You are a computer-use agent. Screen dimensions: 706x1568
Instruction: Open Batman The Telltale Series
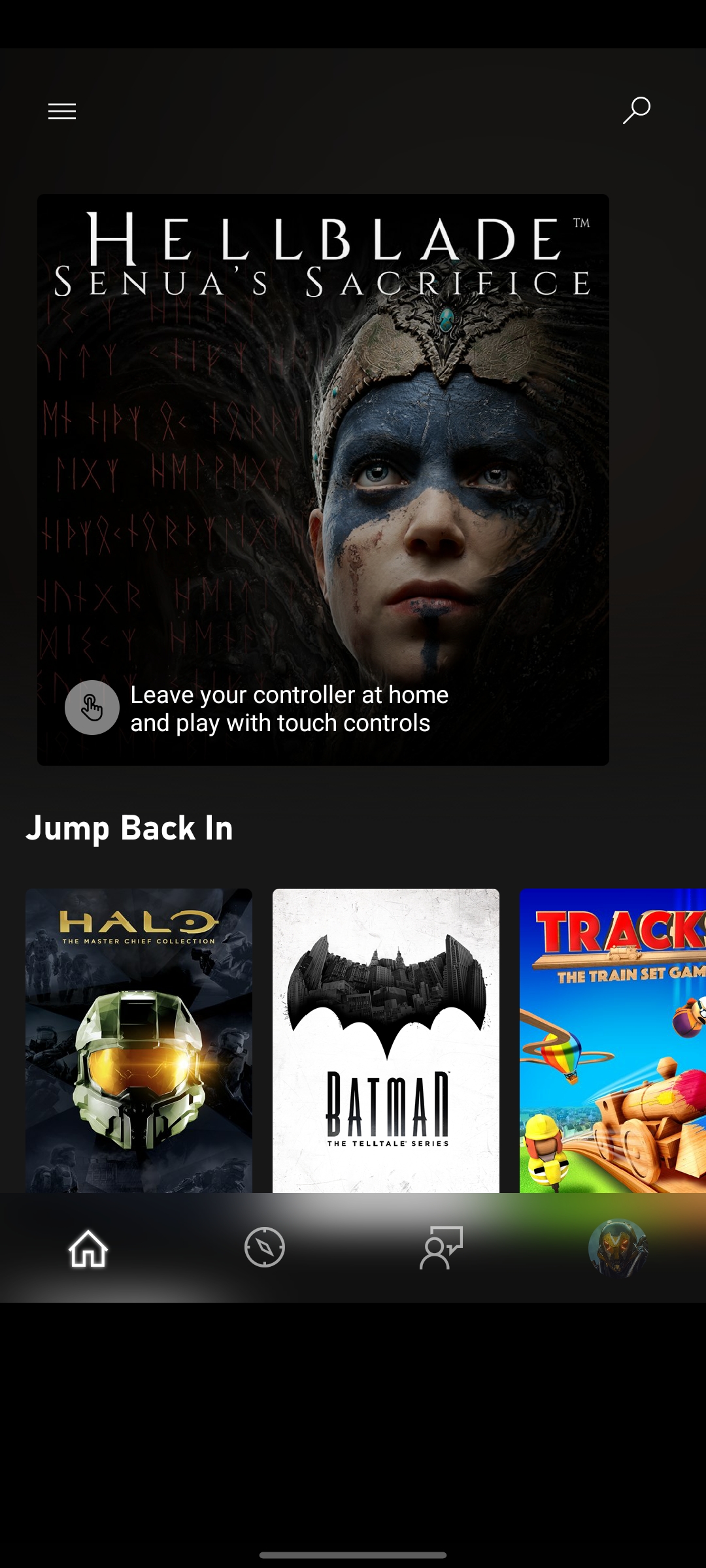[386, 1040]
